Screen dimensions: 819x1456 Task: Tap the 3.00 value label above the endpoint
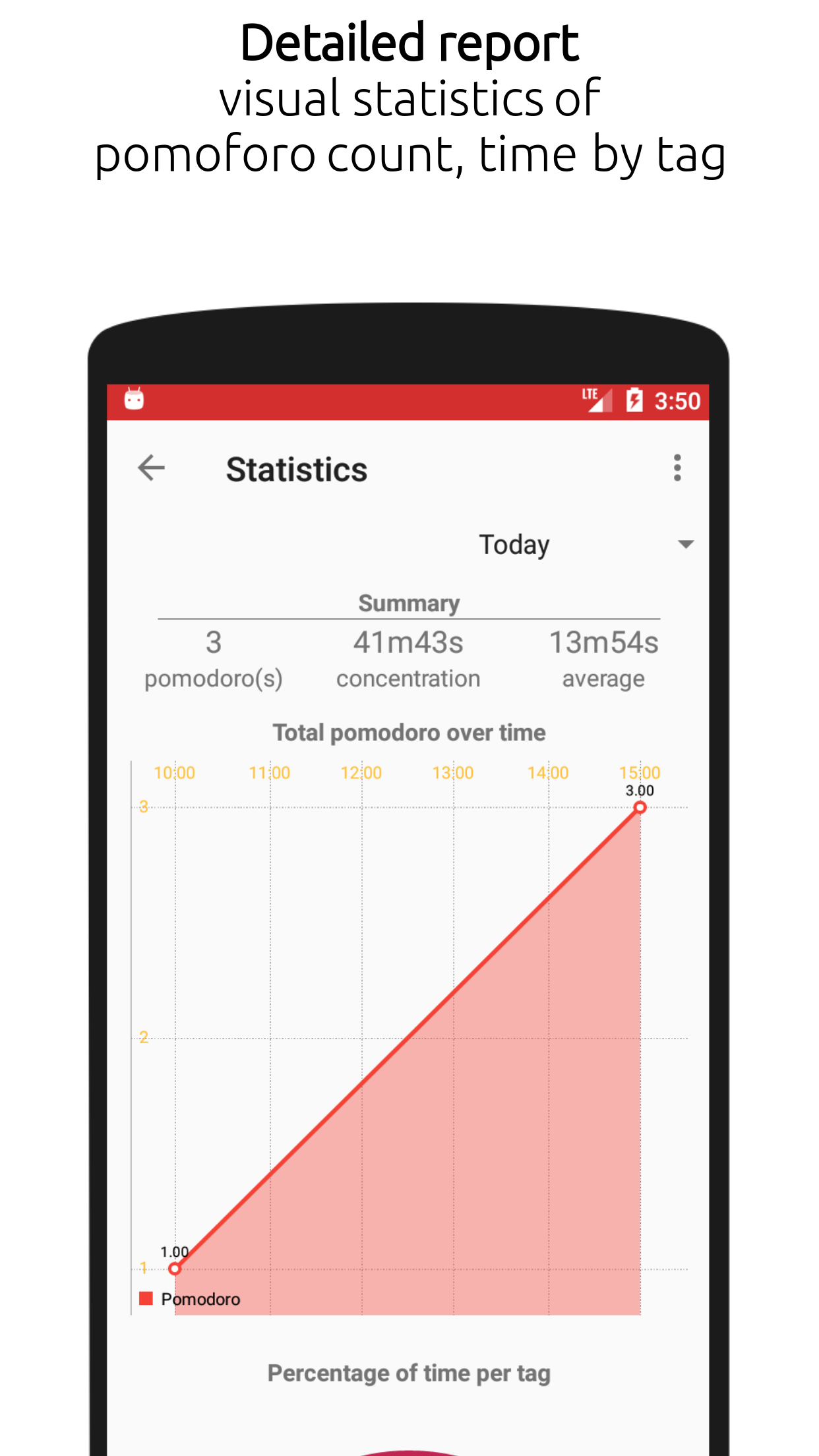click(640, 791)
